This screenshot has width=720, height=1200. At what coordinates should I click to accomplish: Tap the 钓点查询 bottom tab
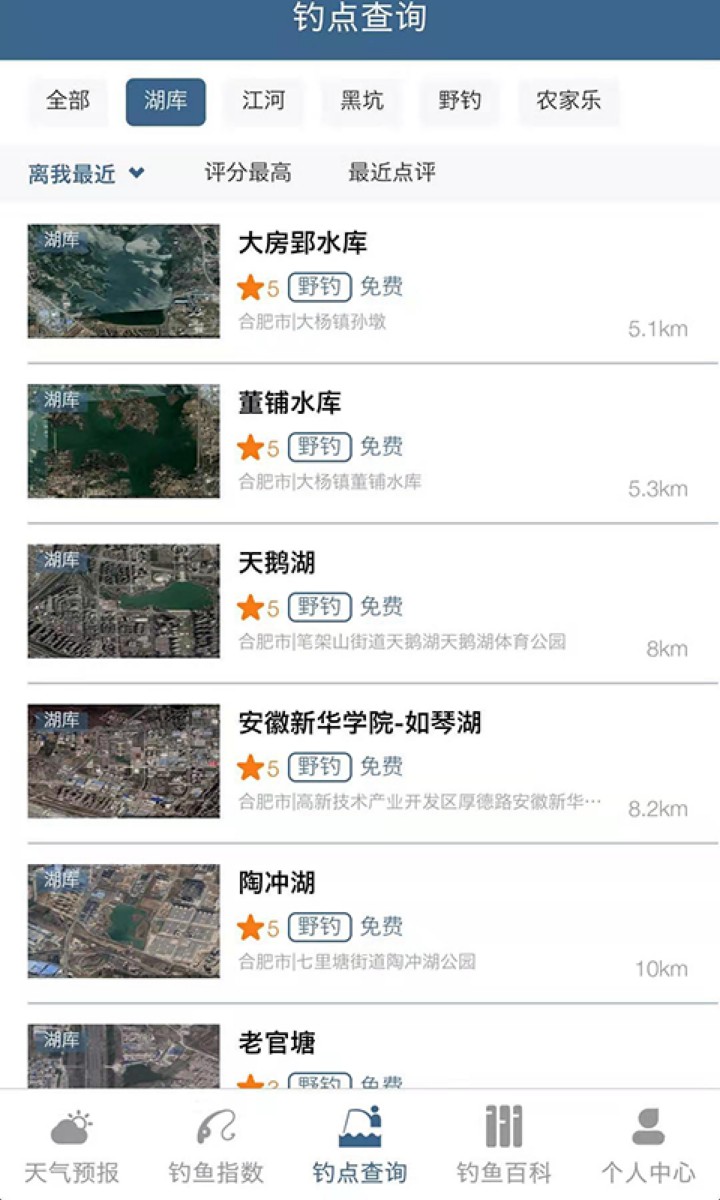[x=360, y=1146]
